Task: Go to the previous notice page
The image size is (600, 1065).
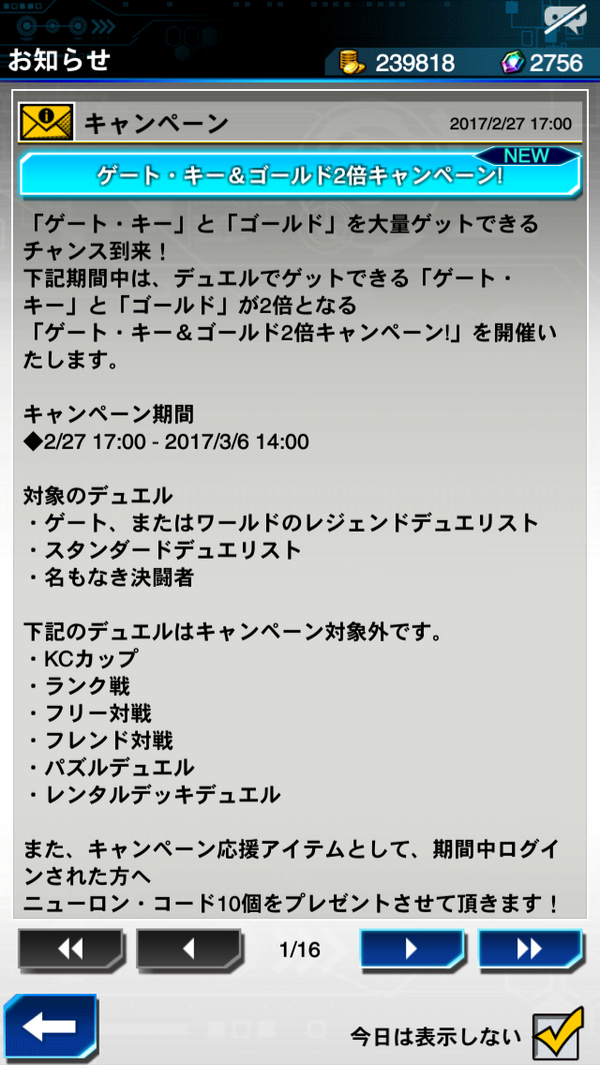Action: [x=189, y=950]
